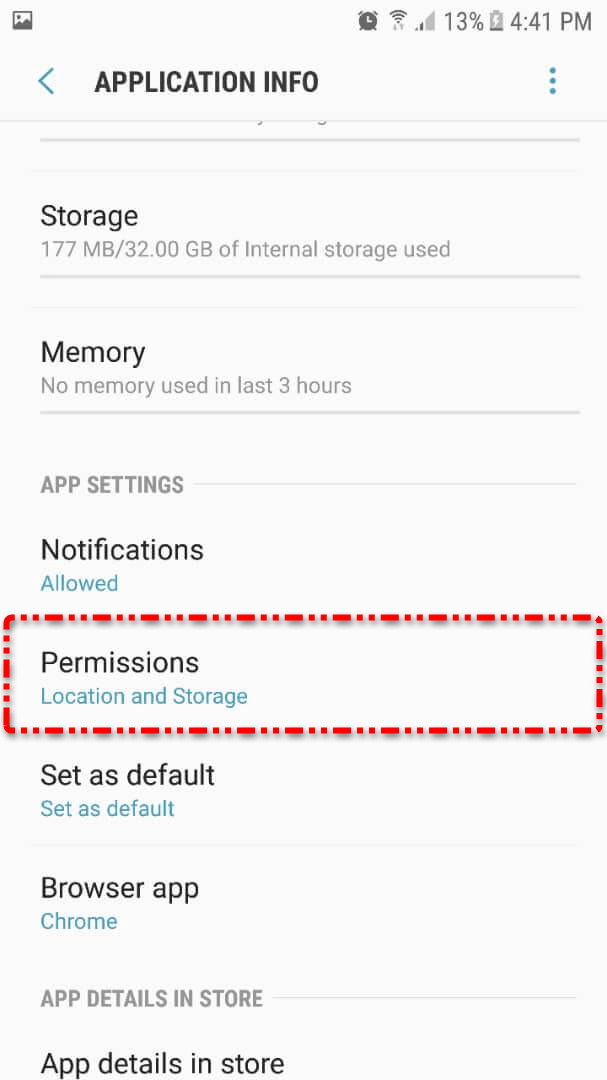Open Memory usage
The height and width of the screenshot is (1080, 607).
(x=300, y=367)
